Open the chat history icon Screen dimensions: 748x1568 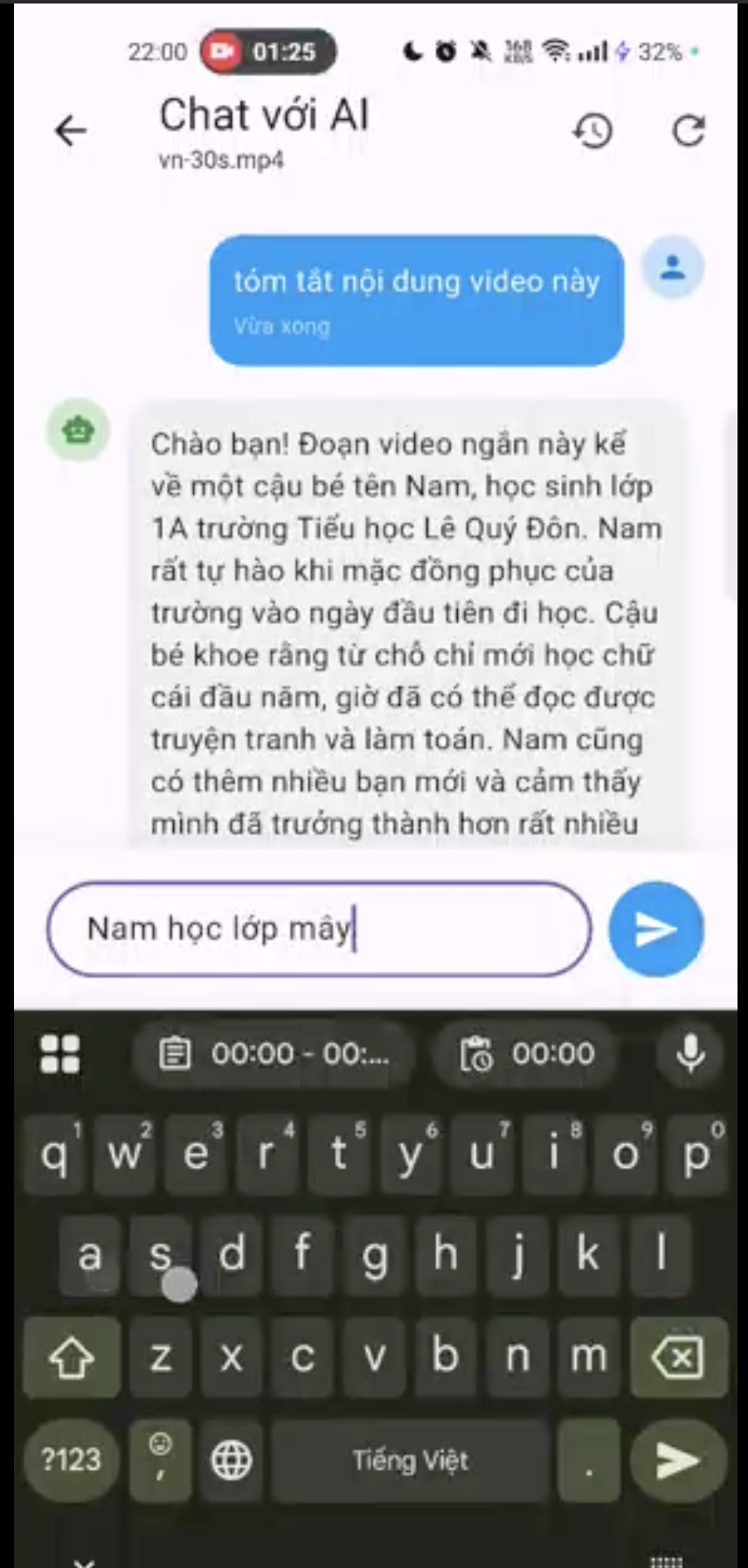pos(593,131)
